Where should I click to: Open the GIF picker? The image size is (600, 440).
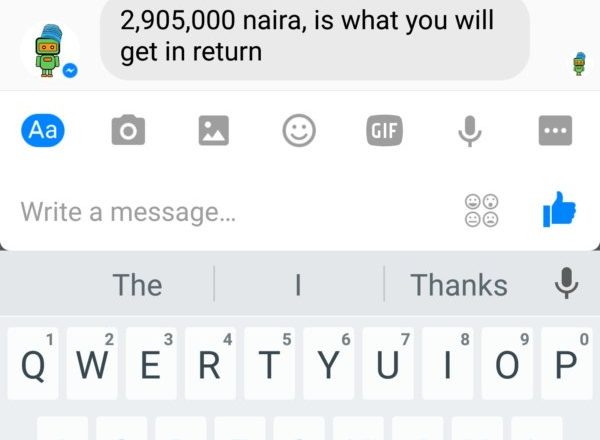point(384,130)
